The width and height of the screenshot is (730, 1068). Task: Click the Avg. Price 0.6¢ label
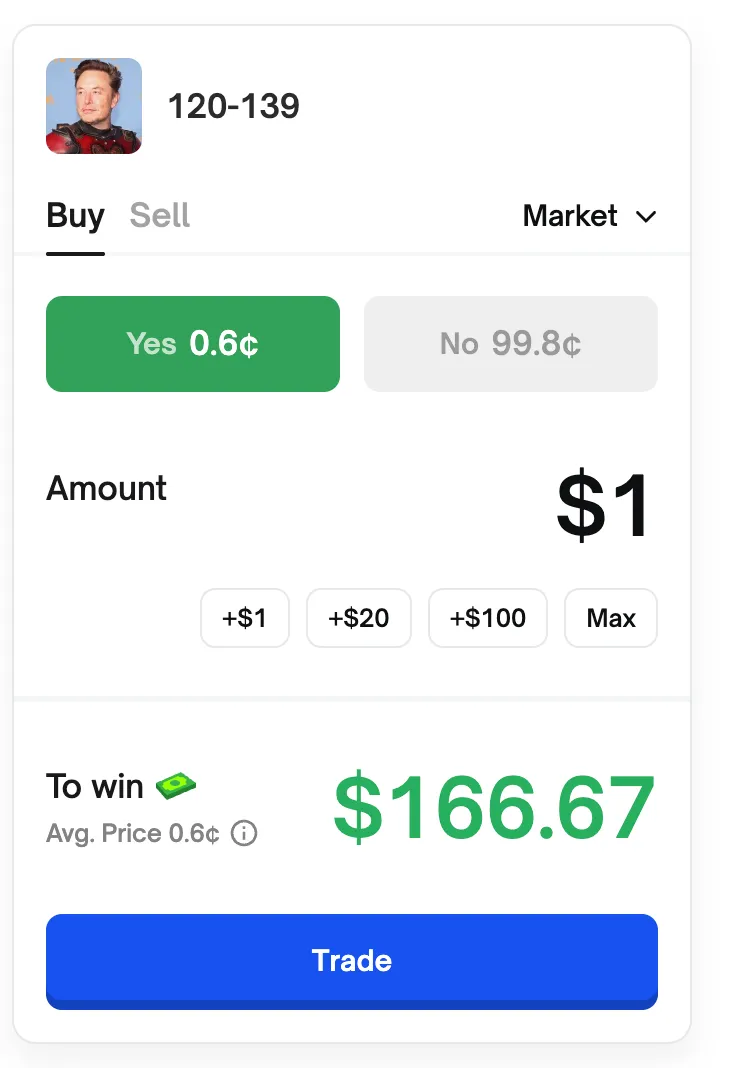pos(133,833)
